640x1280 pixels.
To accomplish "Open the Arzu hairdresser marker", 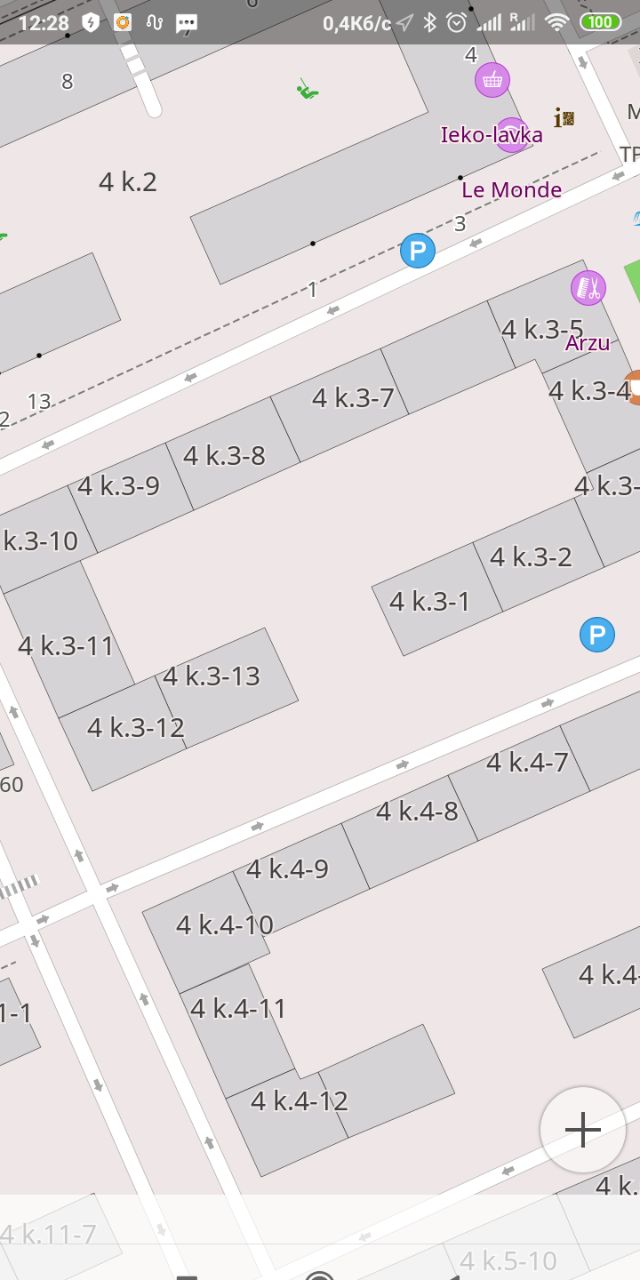I will point(588,289).
